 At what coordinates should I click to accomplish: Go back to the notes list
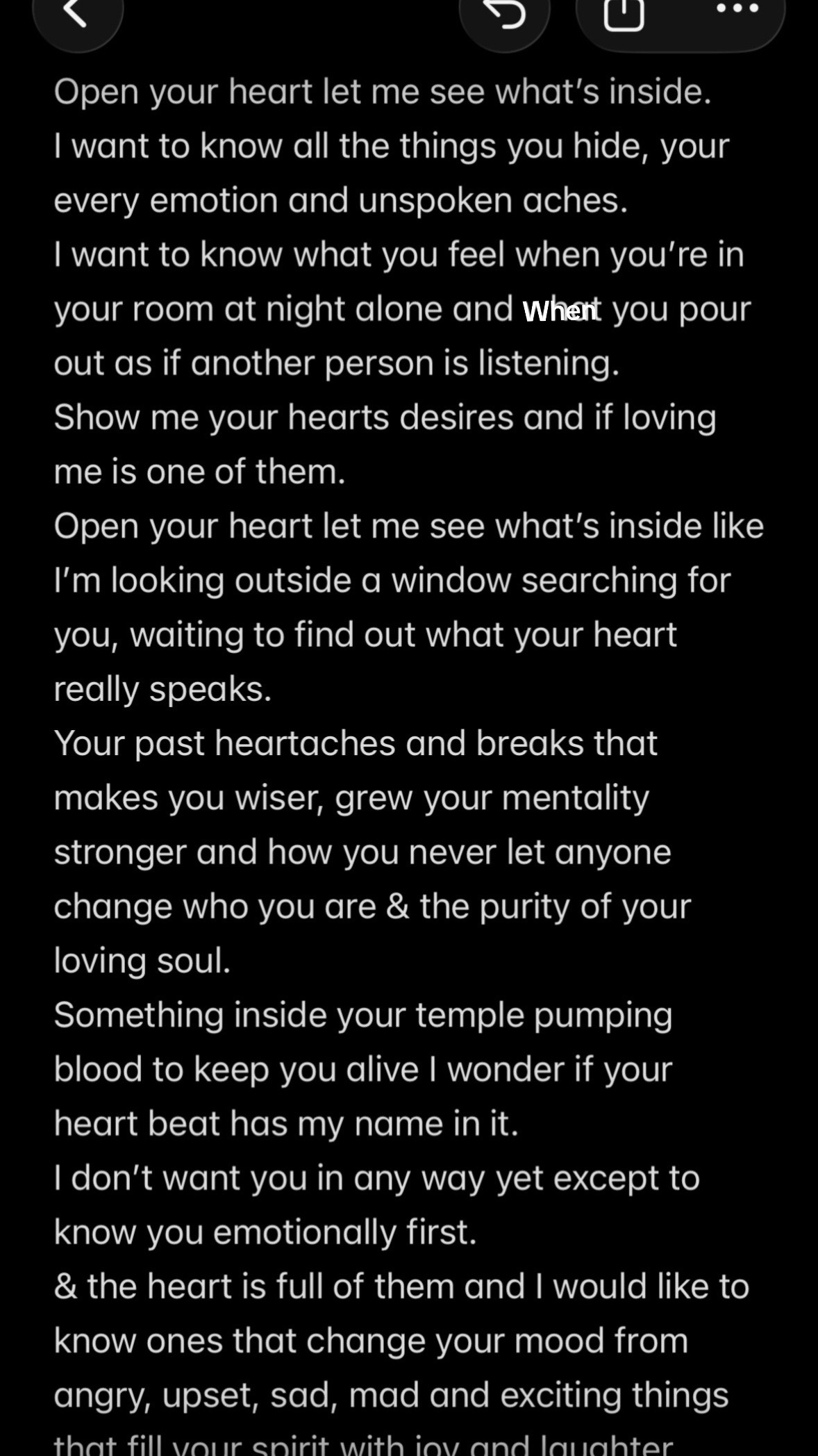tap(77, 13)
